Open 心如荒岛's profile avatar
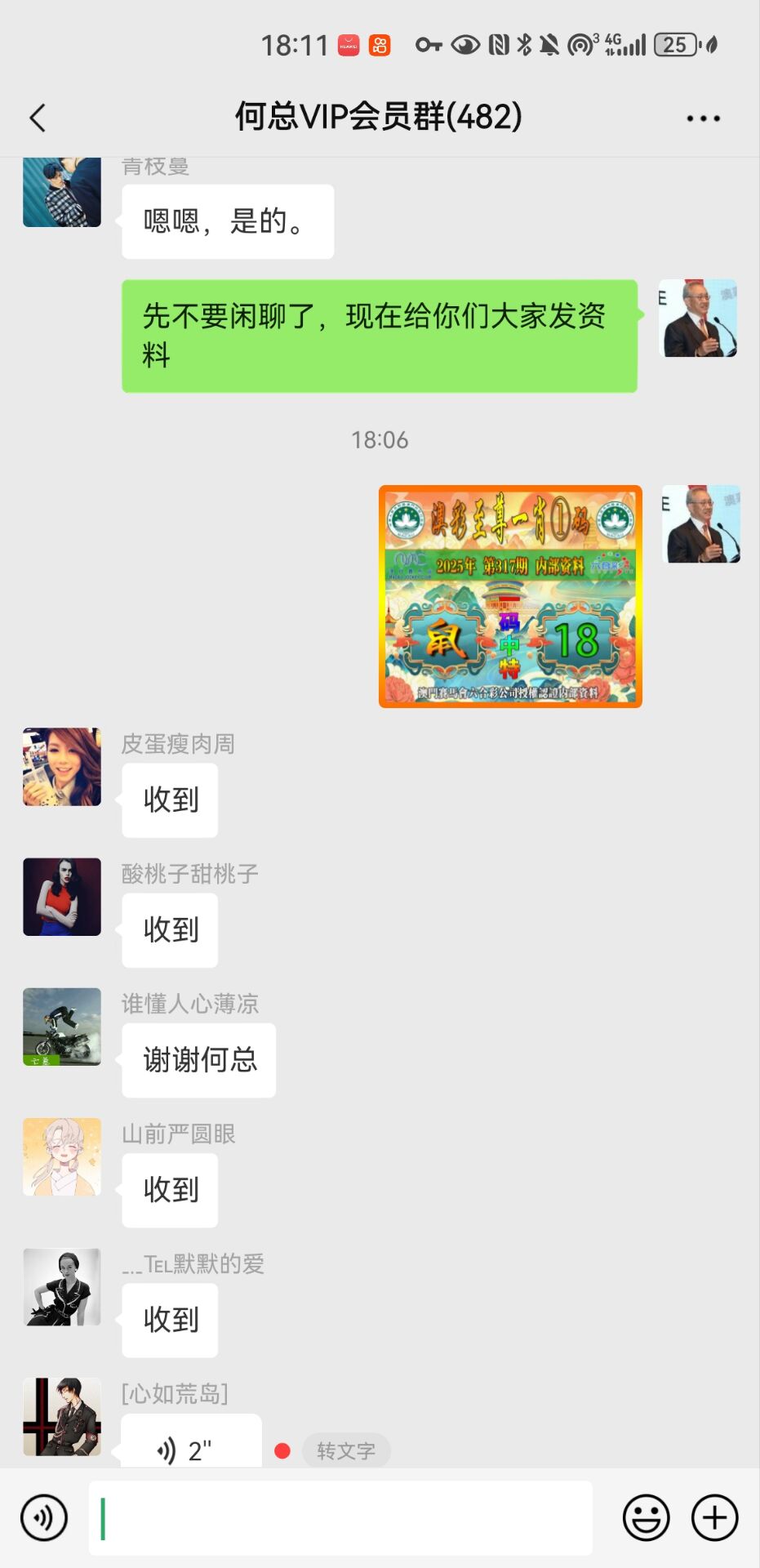 [x=62, y=1417]
